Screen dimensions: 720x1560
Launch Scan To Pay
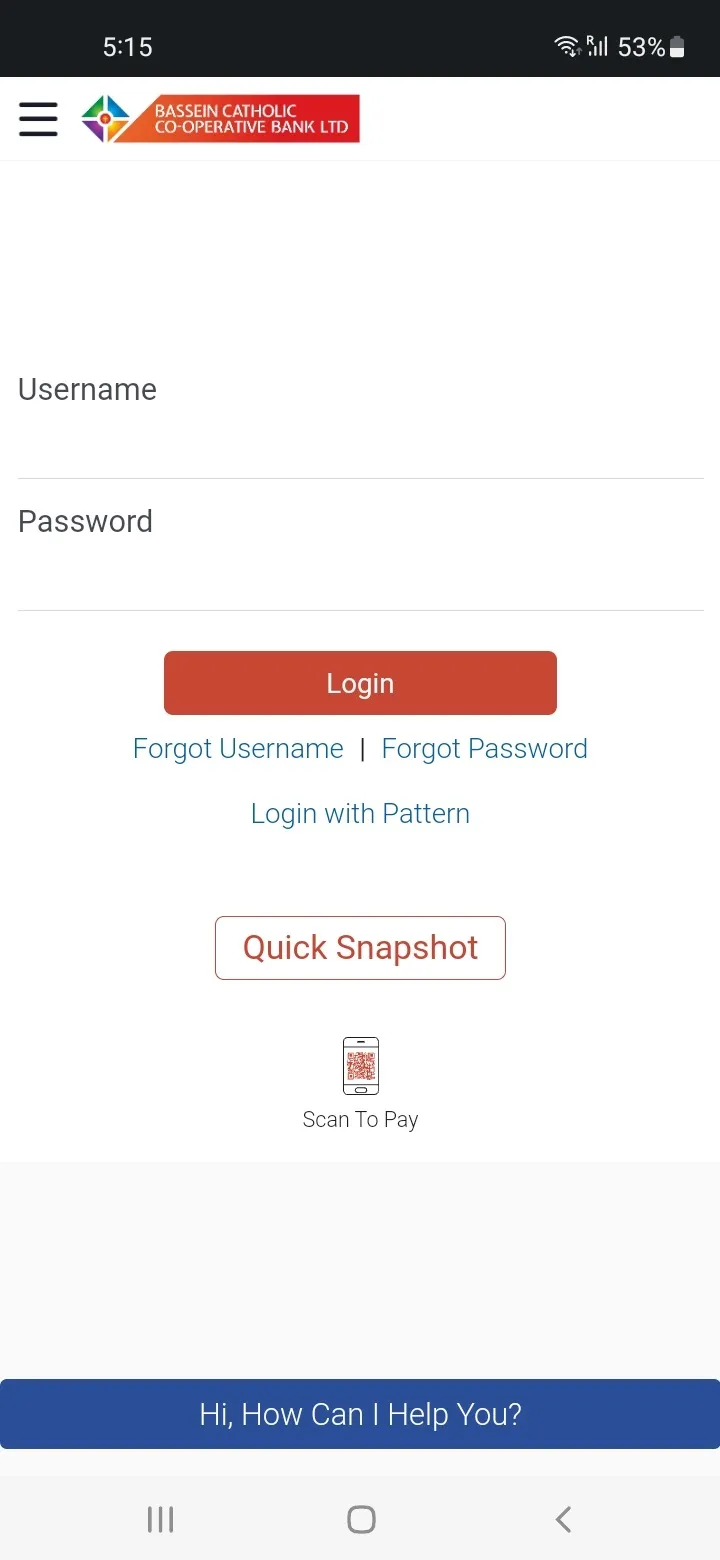click(360, 1082)
